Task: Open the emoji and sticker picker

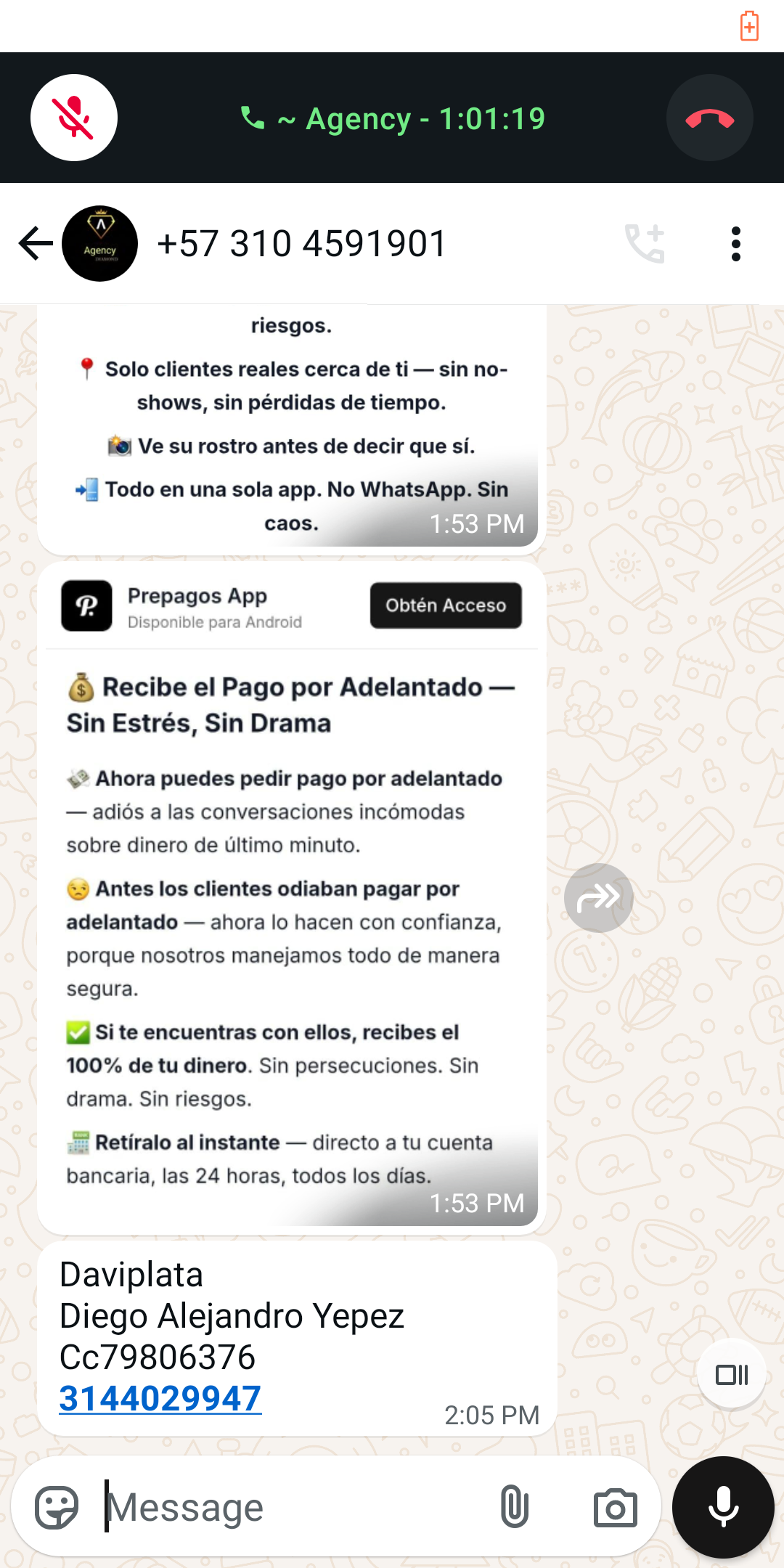Action: coord(57,1508)
